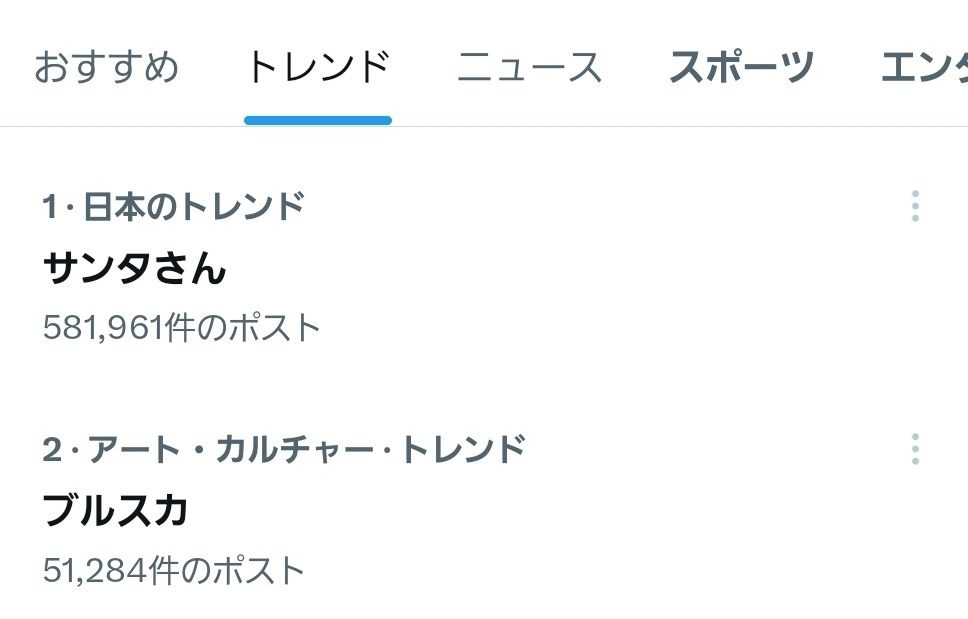The width and height of the screenshot is (968, 619).
Task: Open the サンタさん trend
Action: pos(135,268)
